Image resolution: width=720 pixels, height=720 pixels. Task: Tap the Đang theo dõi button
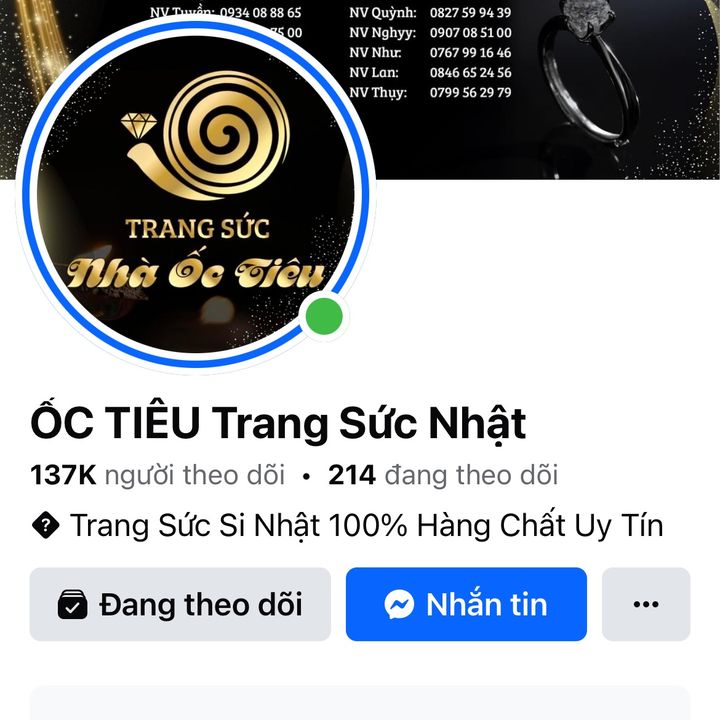[x=180, y=604]
